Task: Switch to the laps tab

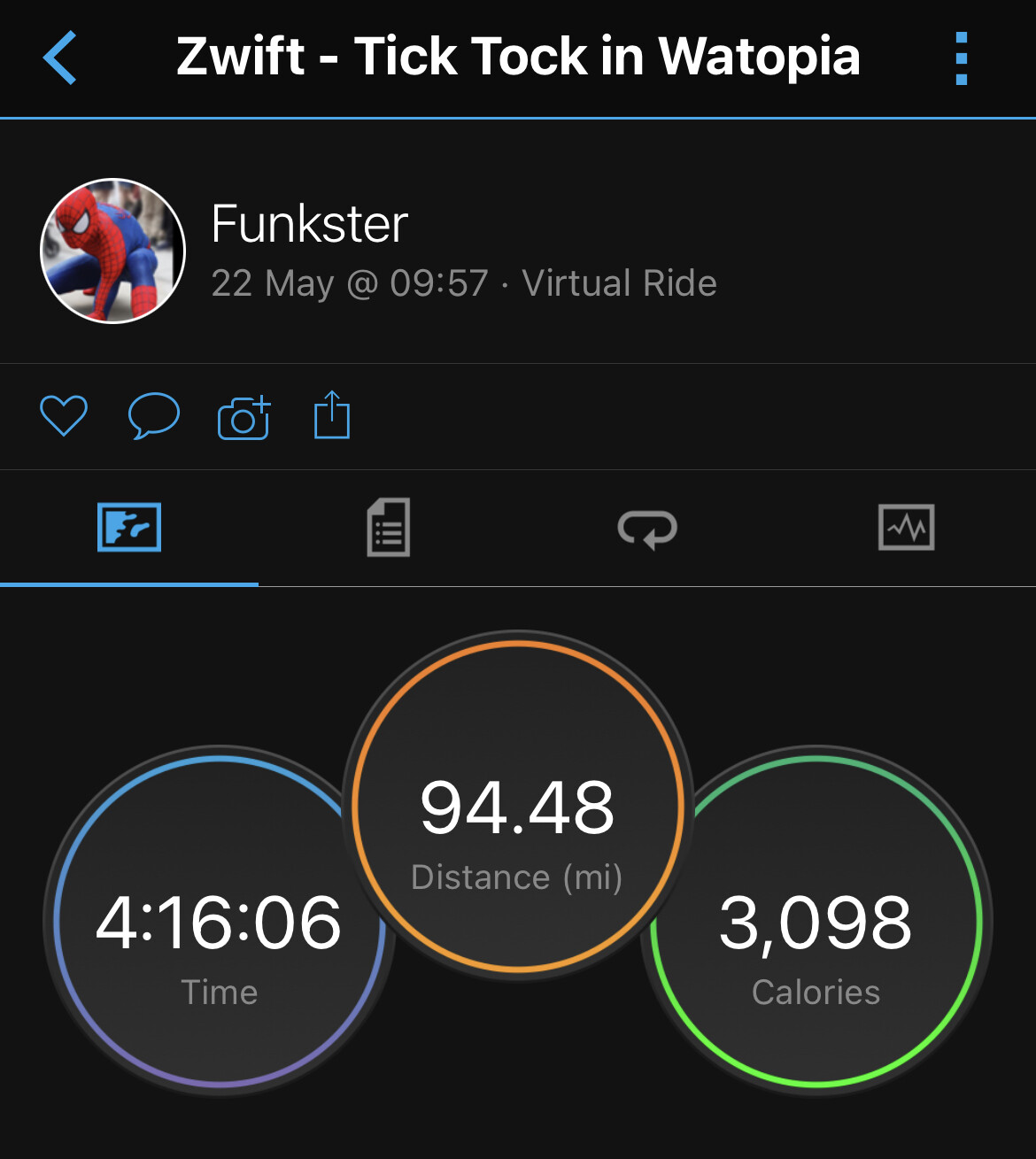Action: [647, 529]
